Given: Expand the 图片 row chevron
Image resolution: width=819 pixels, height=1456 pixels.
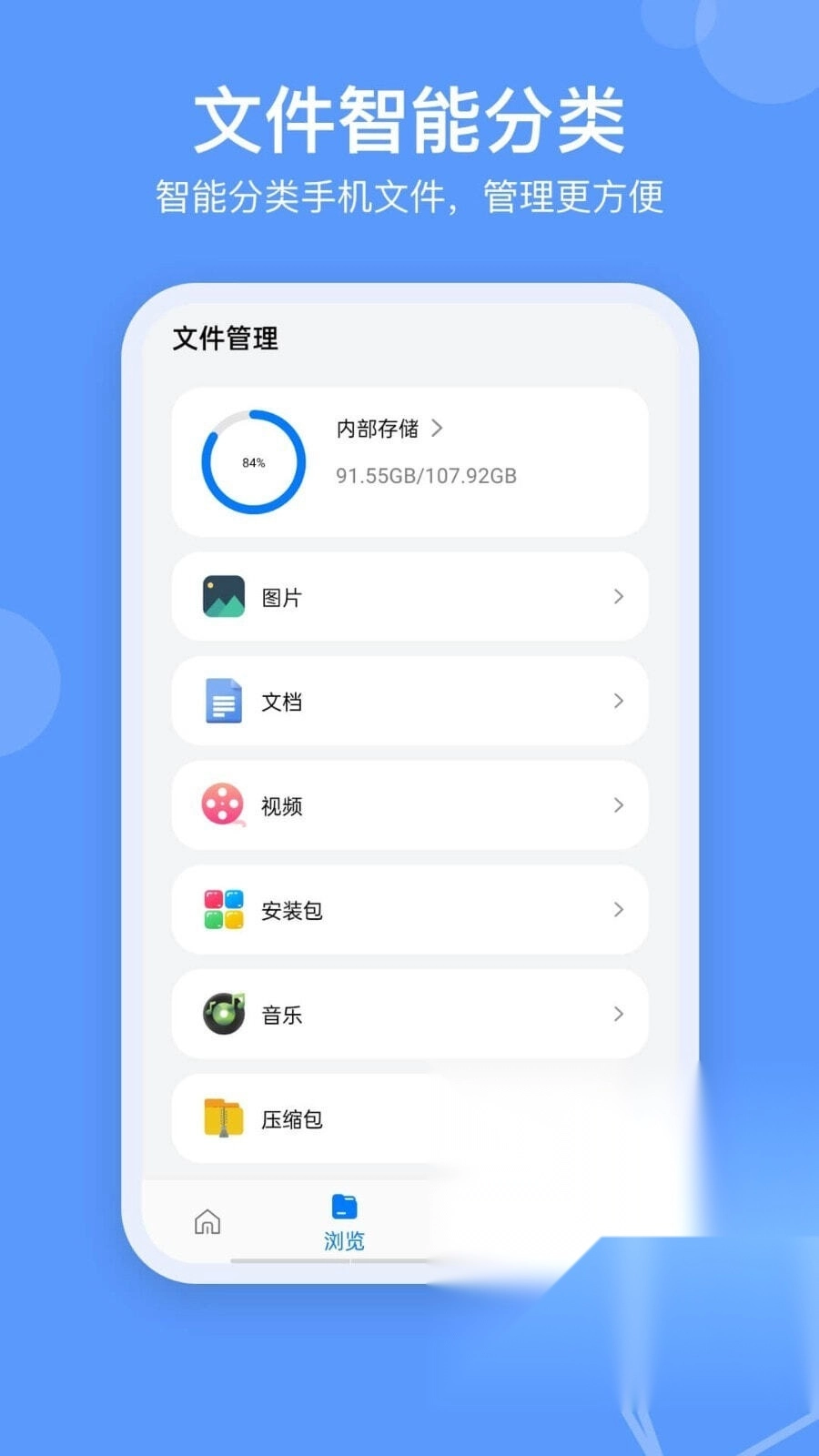Looking at the screenshot, I should click(620, 596).
